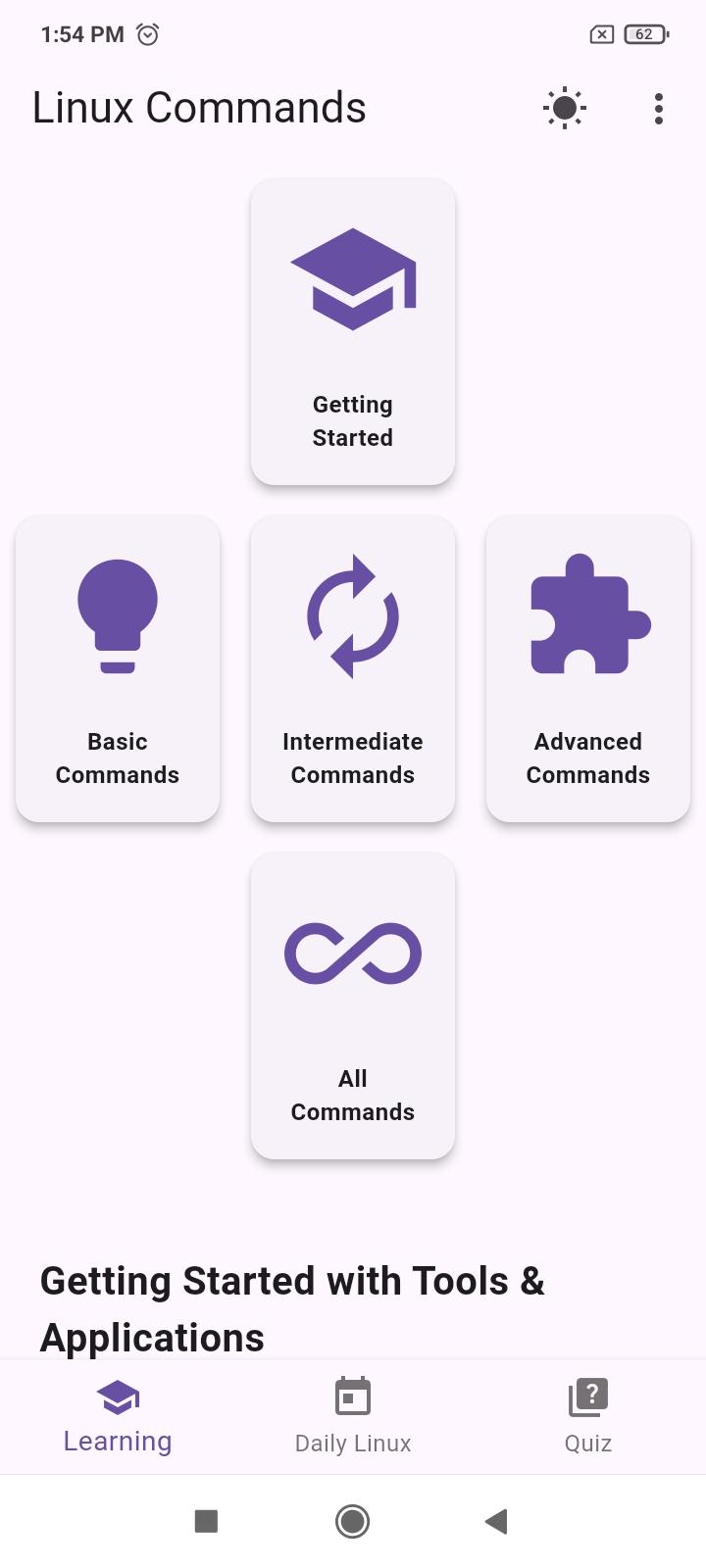The height and width of the screenshot is (1568, 706).
Task: Switch to the Daily Linux tab
Action: (353, 1417)
